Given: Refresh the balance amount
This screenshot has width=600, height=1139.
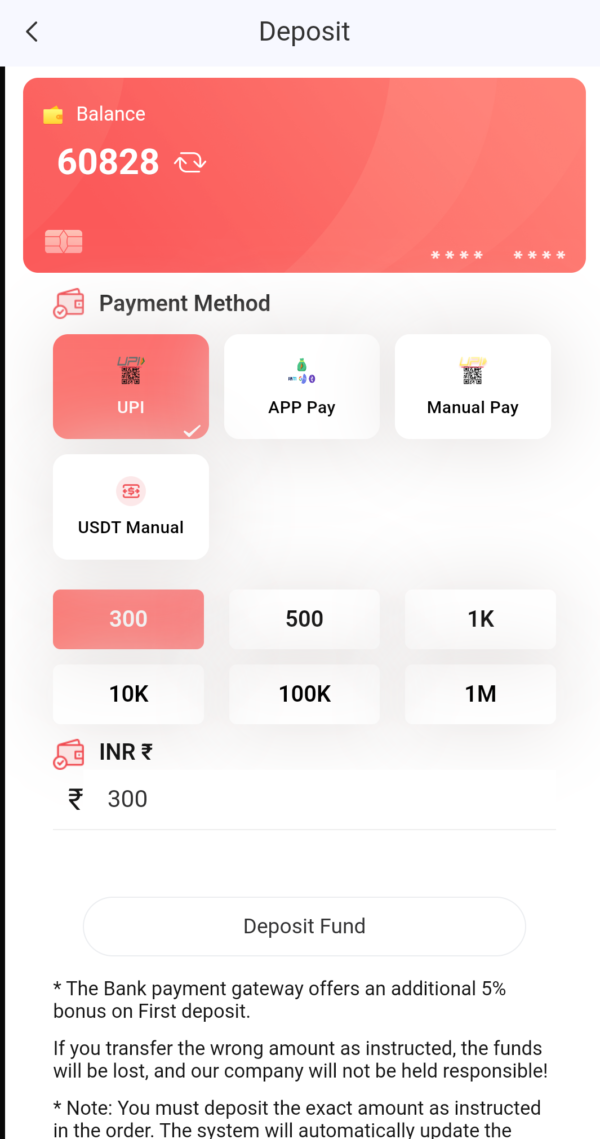Looking at the screenshot, I should pyautogui.click(x=189, y=163).
